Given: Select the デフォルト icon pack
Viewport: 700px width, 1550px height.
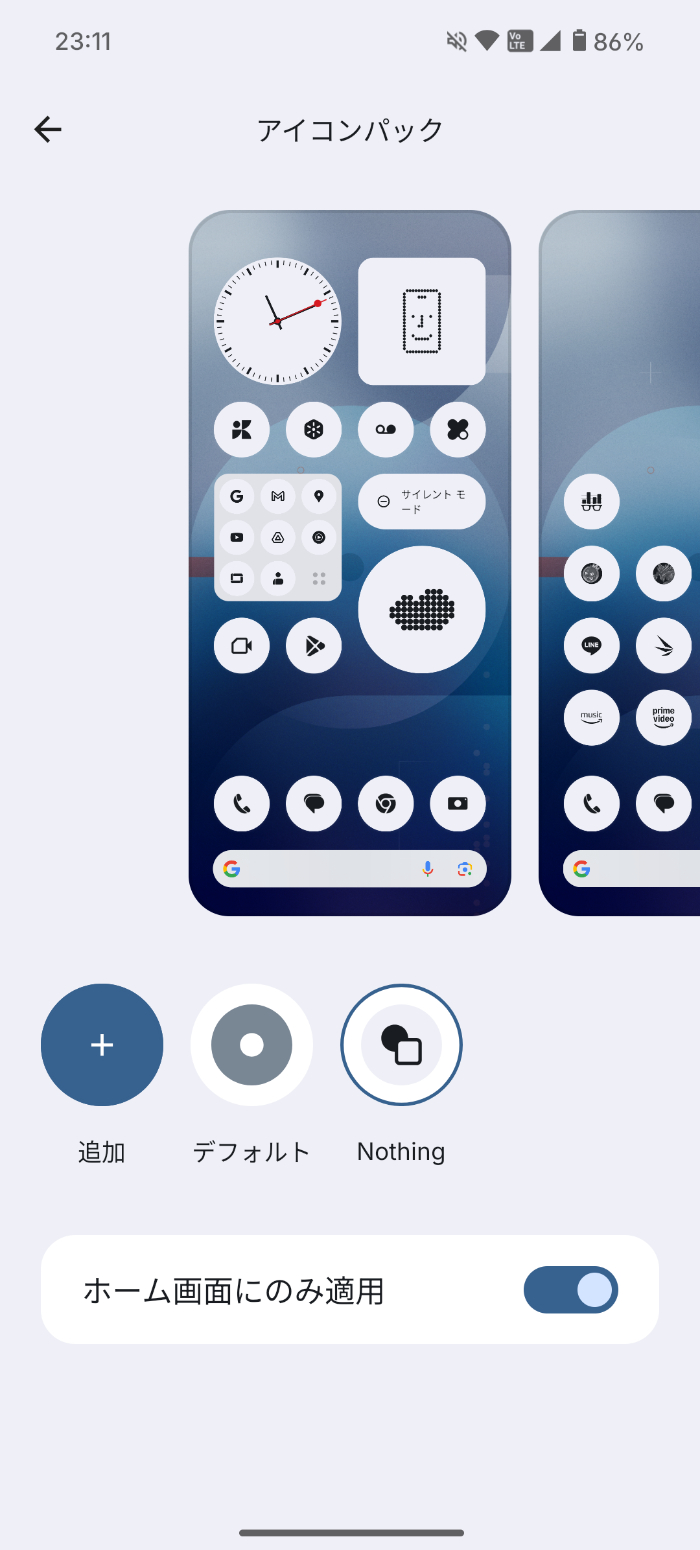Looking at the screenshot, I should tap(252, 1045).
